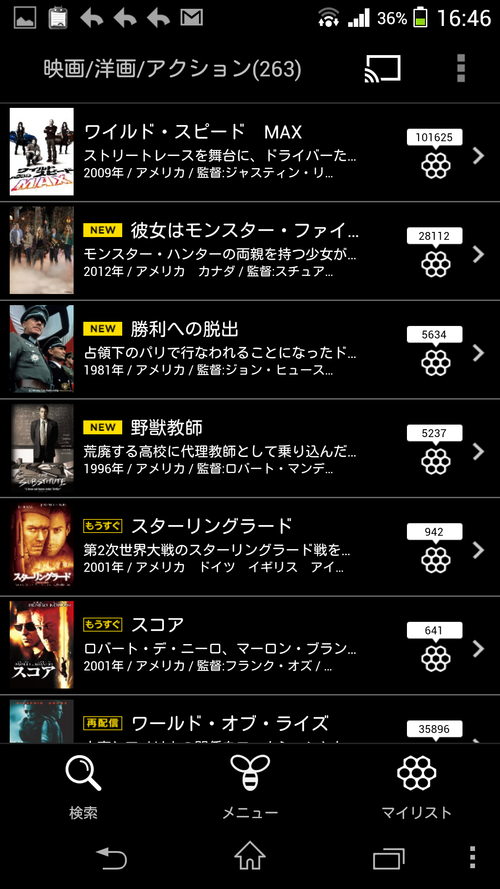Viewport: 500px width, 889px height.
Task: Open the メニュー tab
Action: tap(250, 786)
